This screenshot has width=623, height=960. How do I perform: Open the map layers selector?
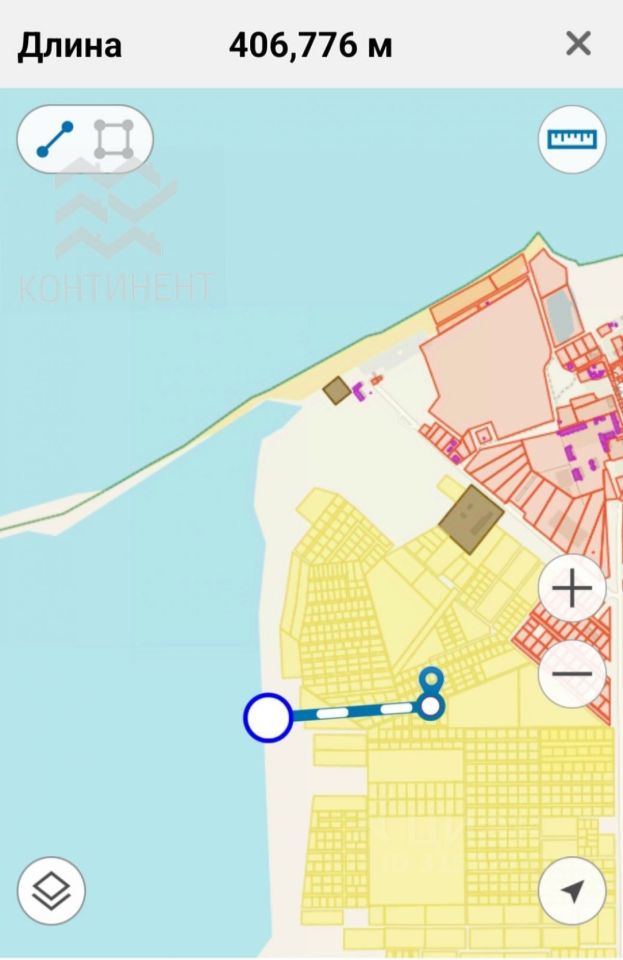coord(51,890)
